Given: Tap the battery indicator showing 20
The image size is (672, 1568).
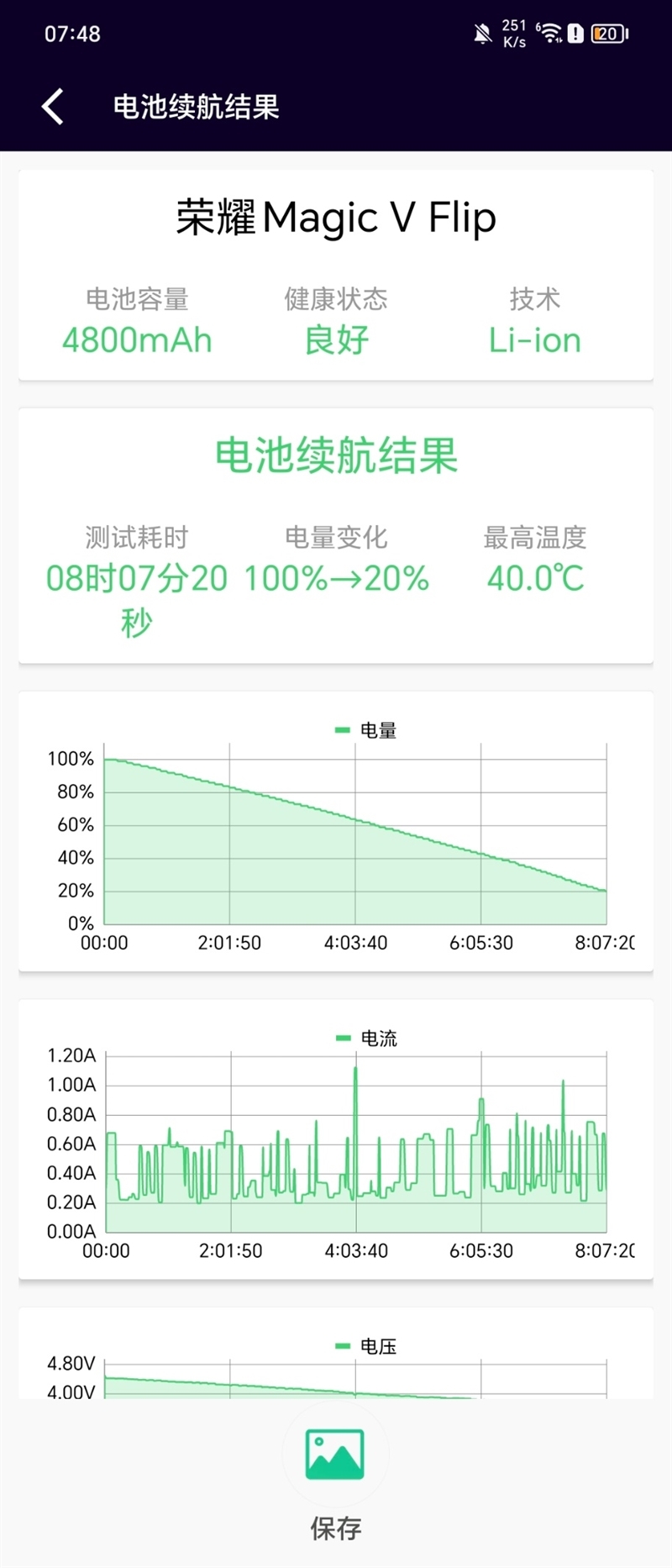Looking at the screenshot, I should [x=608, y=34].
